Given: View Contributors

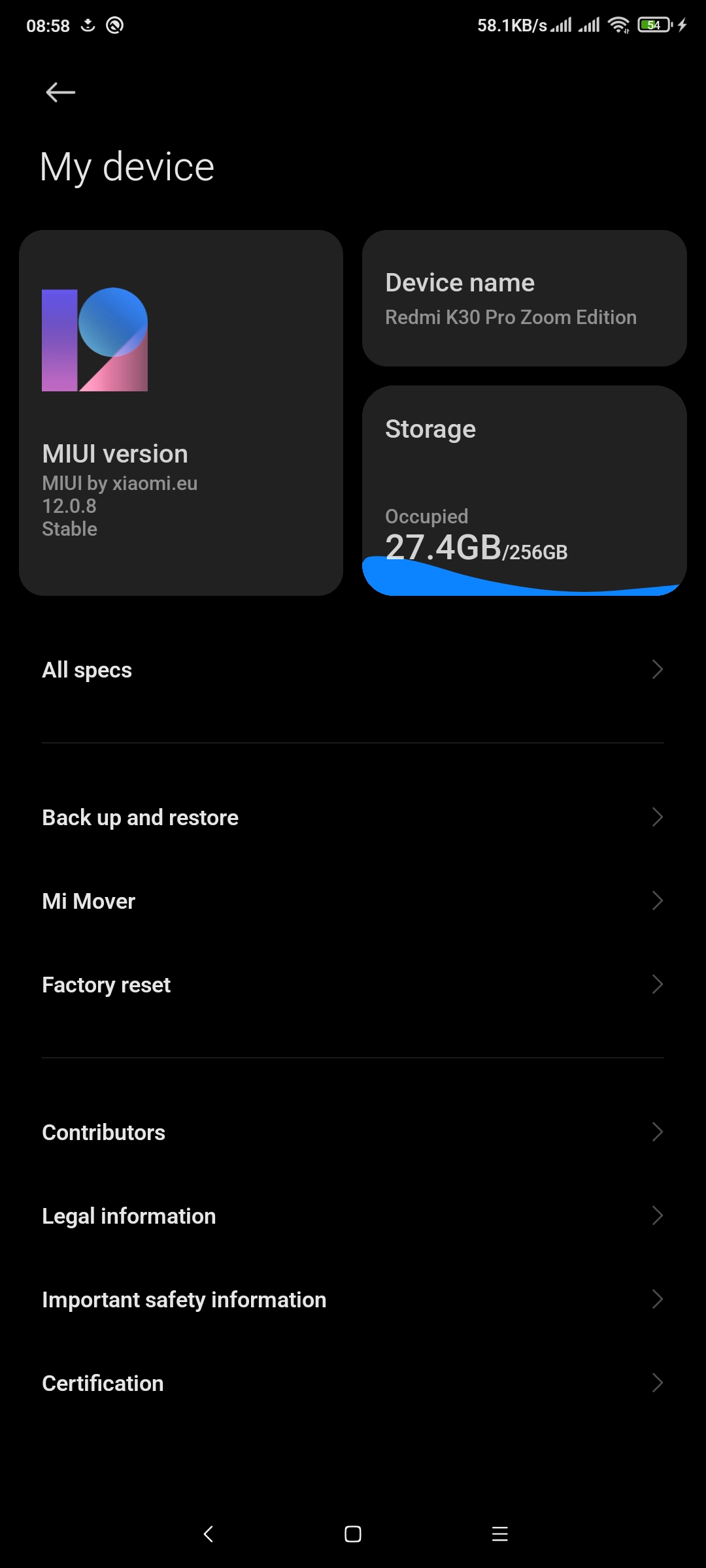Looking at the screenshot, I should [353, 1132].
